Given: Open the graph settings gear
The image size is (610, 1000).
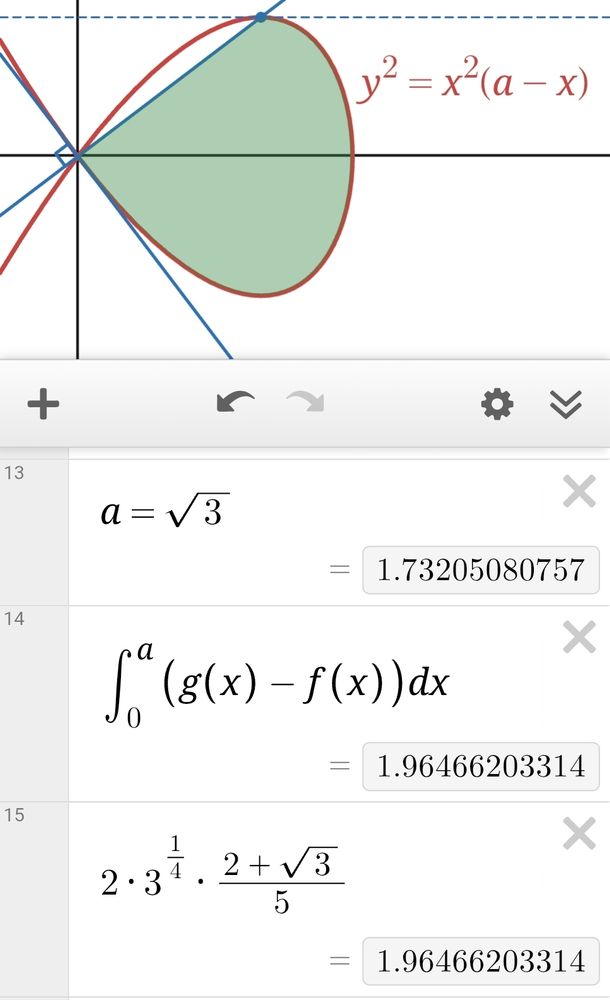Looking at the screenshot, I should coord(497,404).
